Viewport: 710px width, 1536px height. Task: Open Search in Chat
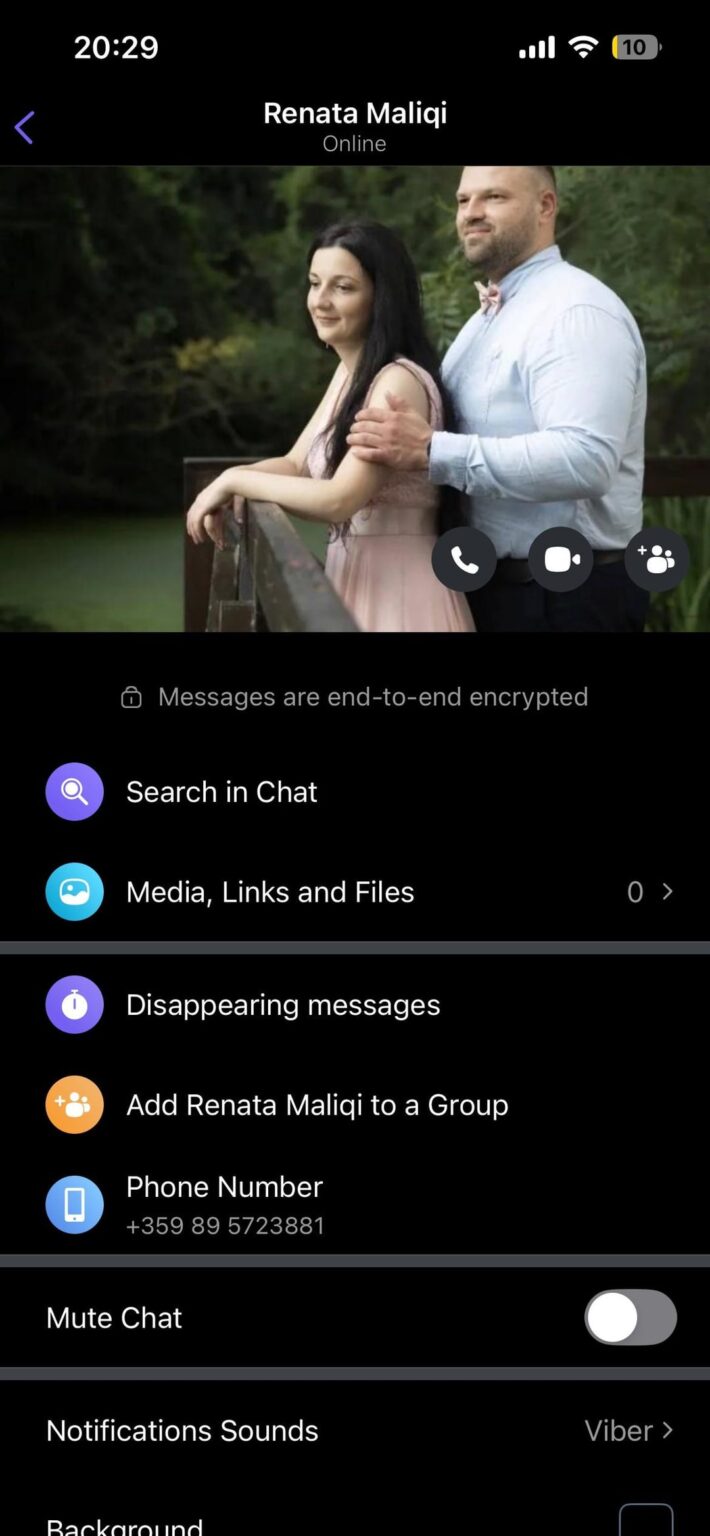220,792
